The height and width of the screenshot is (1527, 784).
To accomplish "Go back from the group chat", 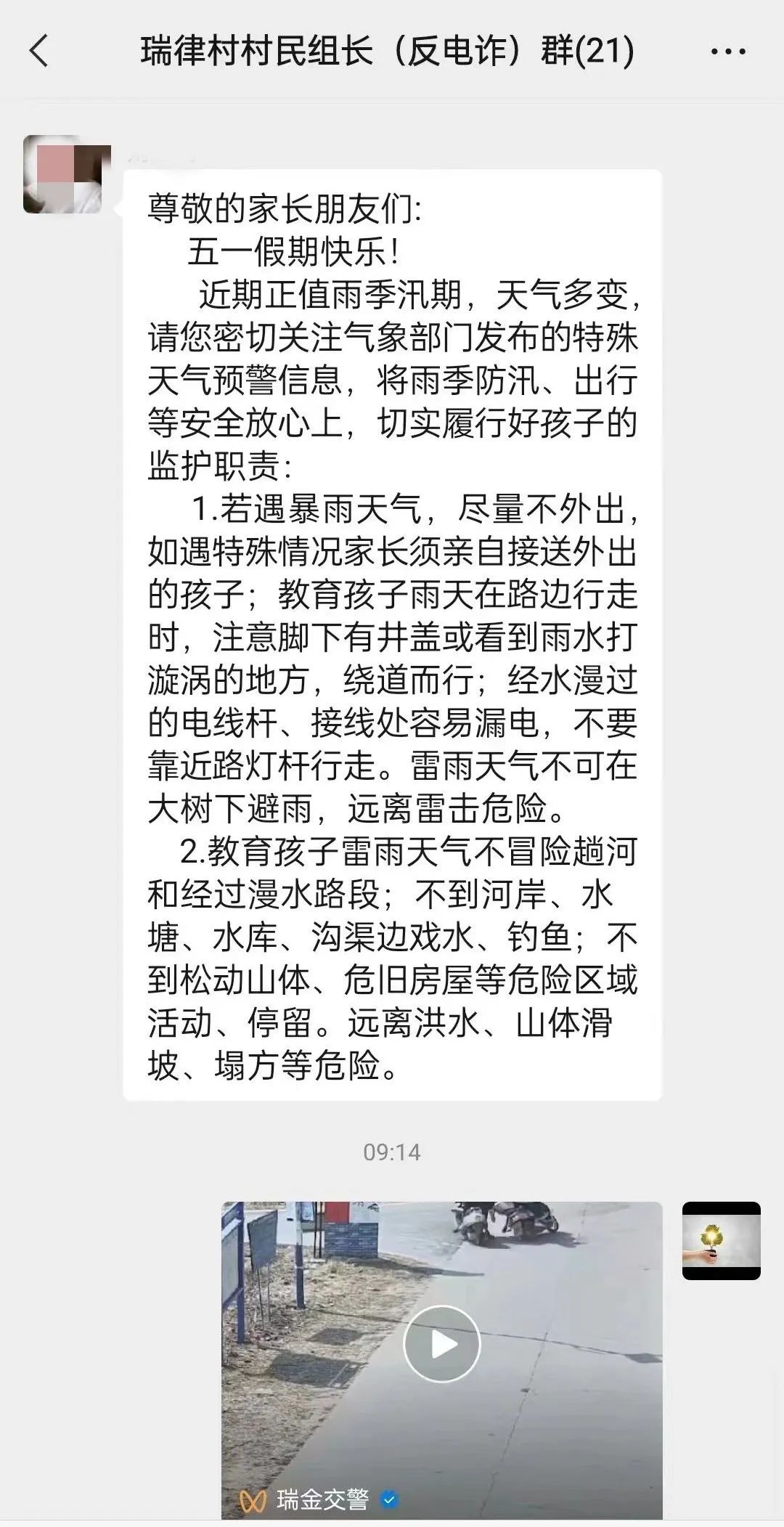I will tap(39, 52).
